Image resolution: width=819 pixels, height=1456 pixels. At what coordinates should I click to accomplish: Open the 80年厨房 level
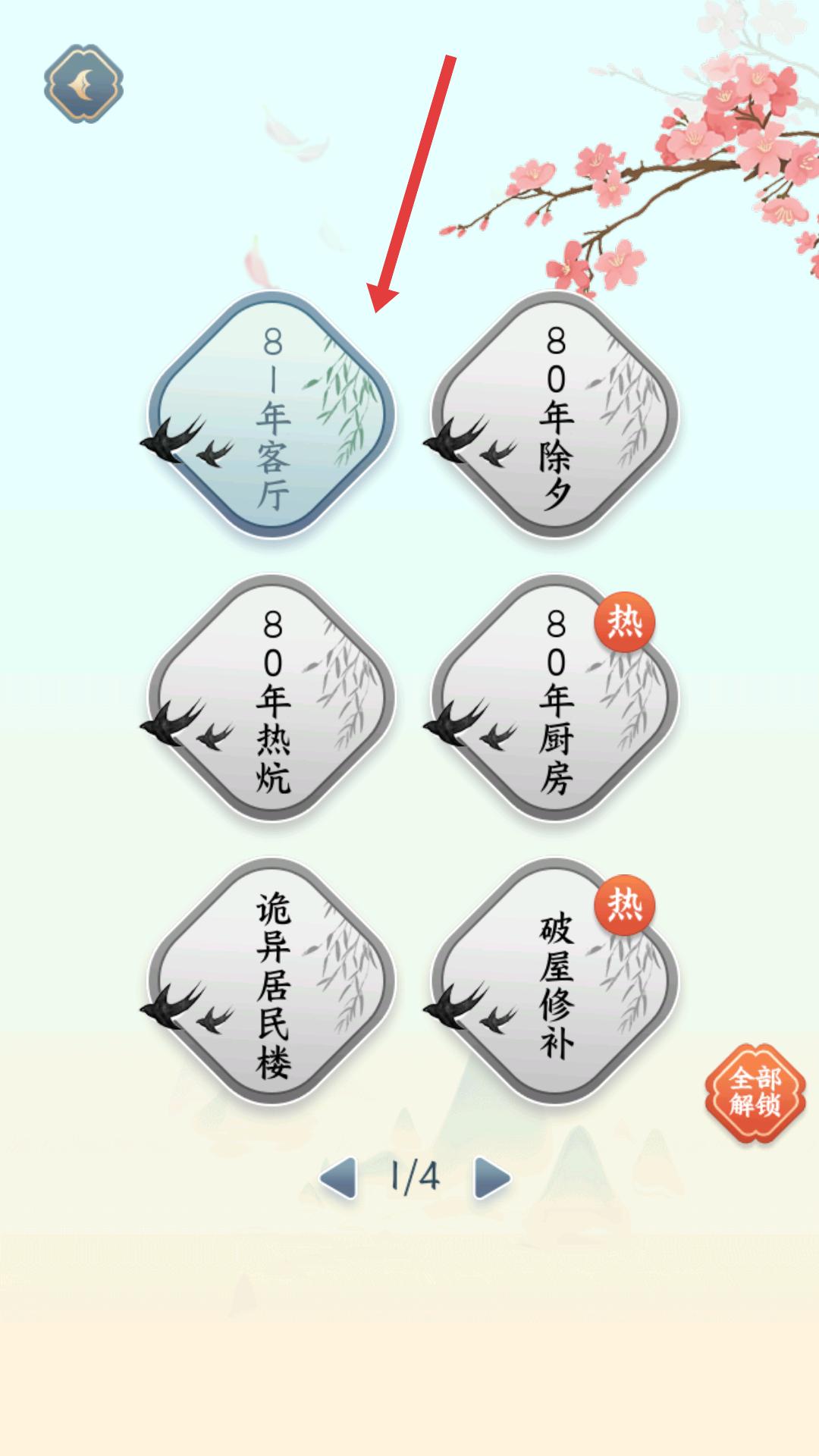(555, 698)
